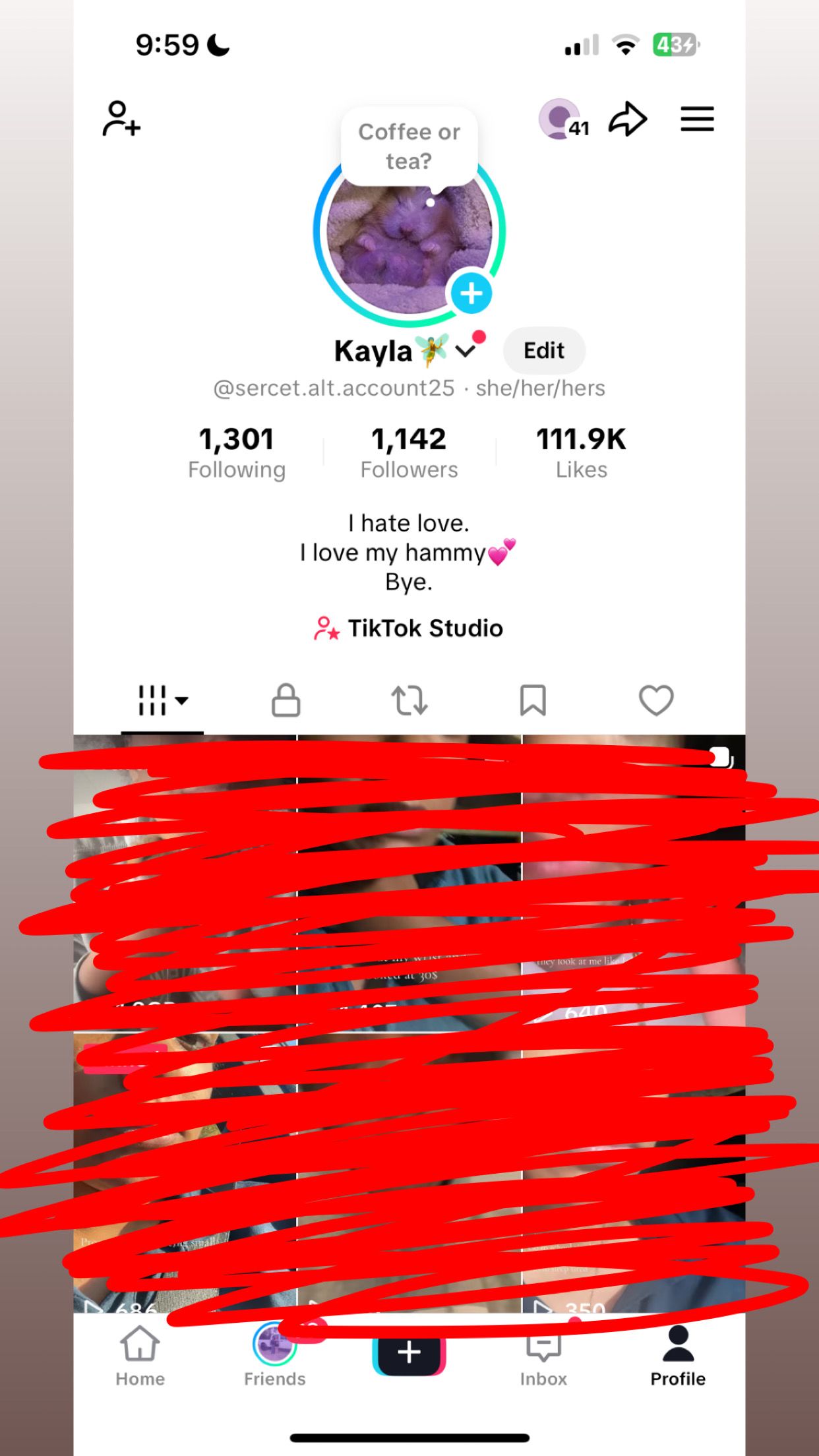This screenshot has width=819, height=1456.
Task: Open TikTok Studio
Action: pos(409,628)
